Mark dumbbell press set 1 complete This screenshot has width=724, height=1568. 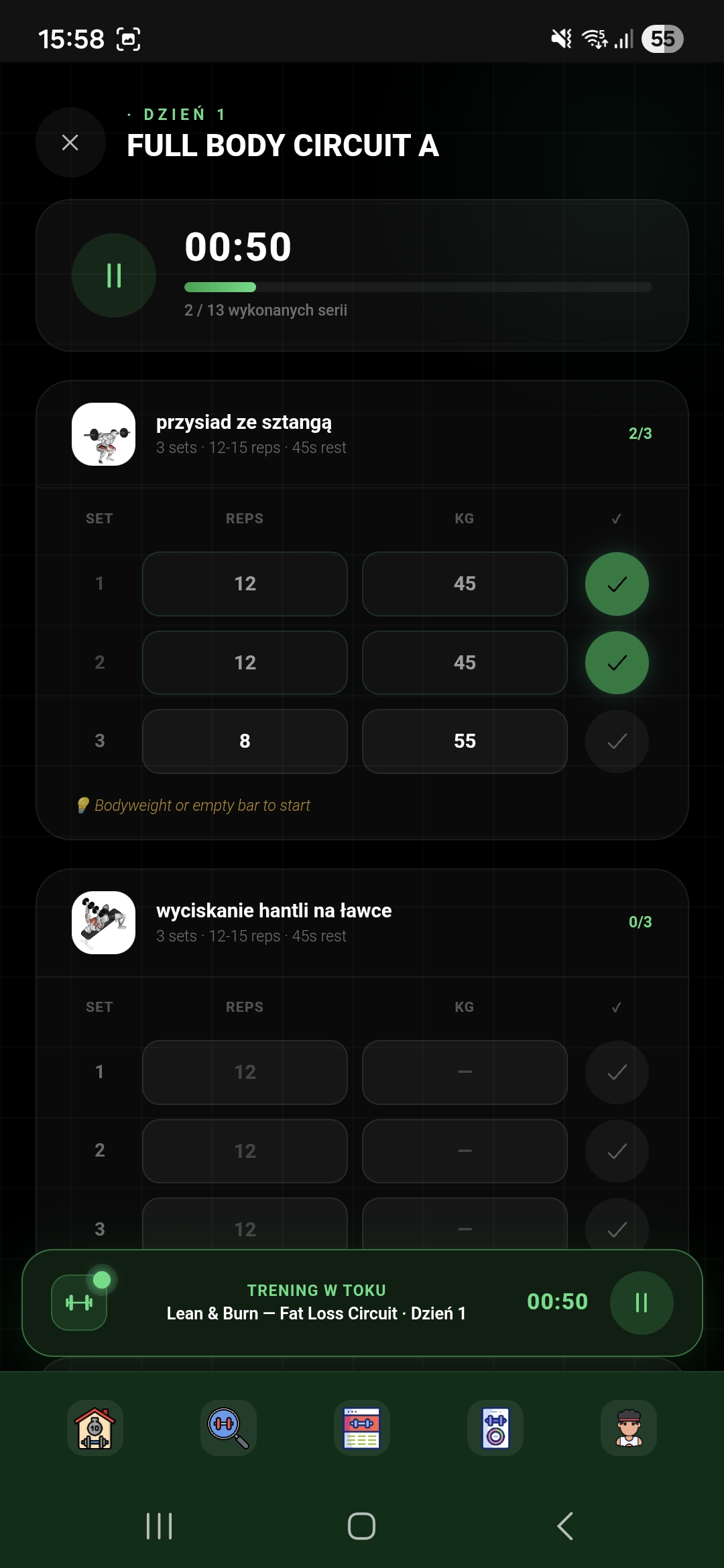[x=617, y=1072]
